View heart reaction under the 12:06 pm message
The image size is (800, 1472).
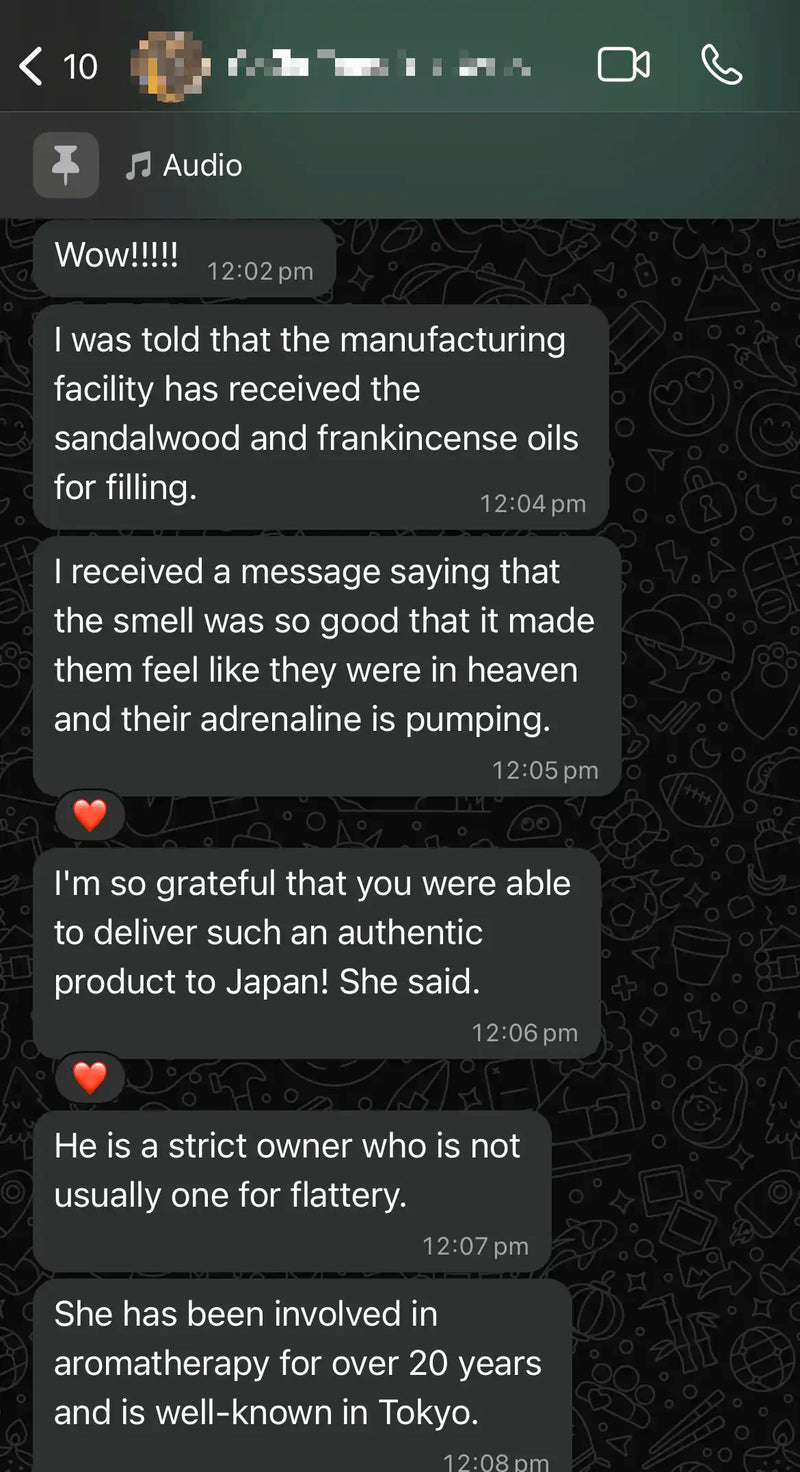[90, 1077]
